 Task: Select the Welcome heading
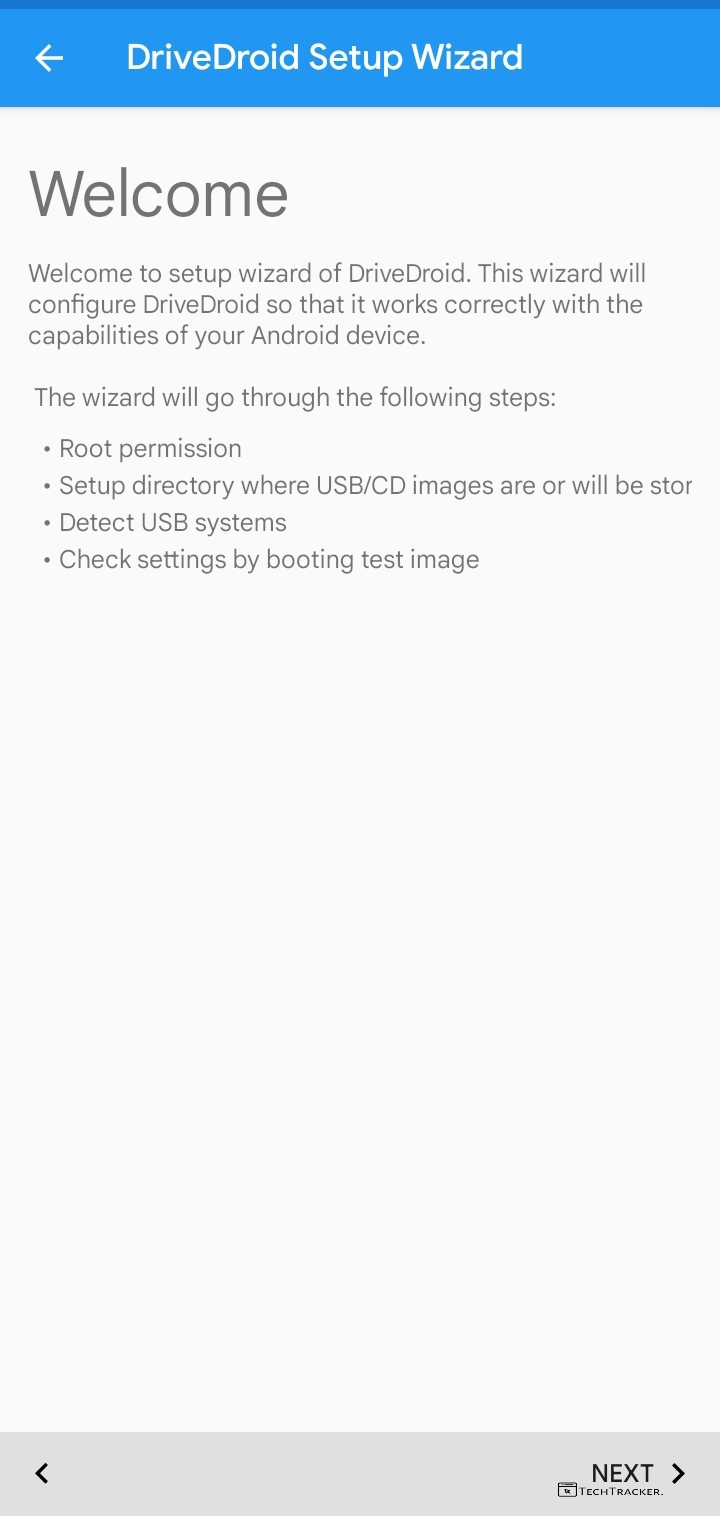click(x=159, y=194)
